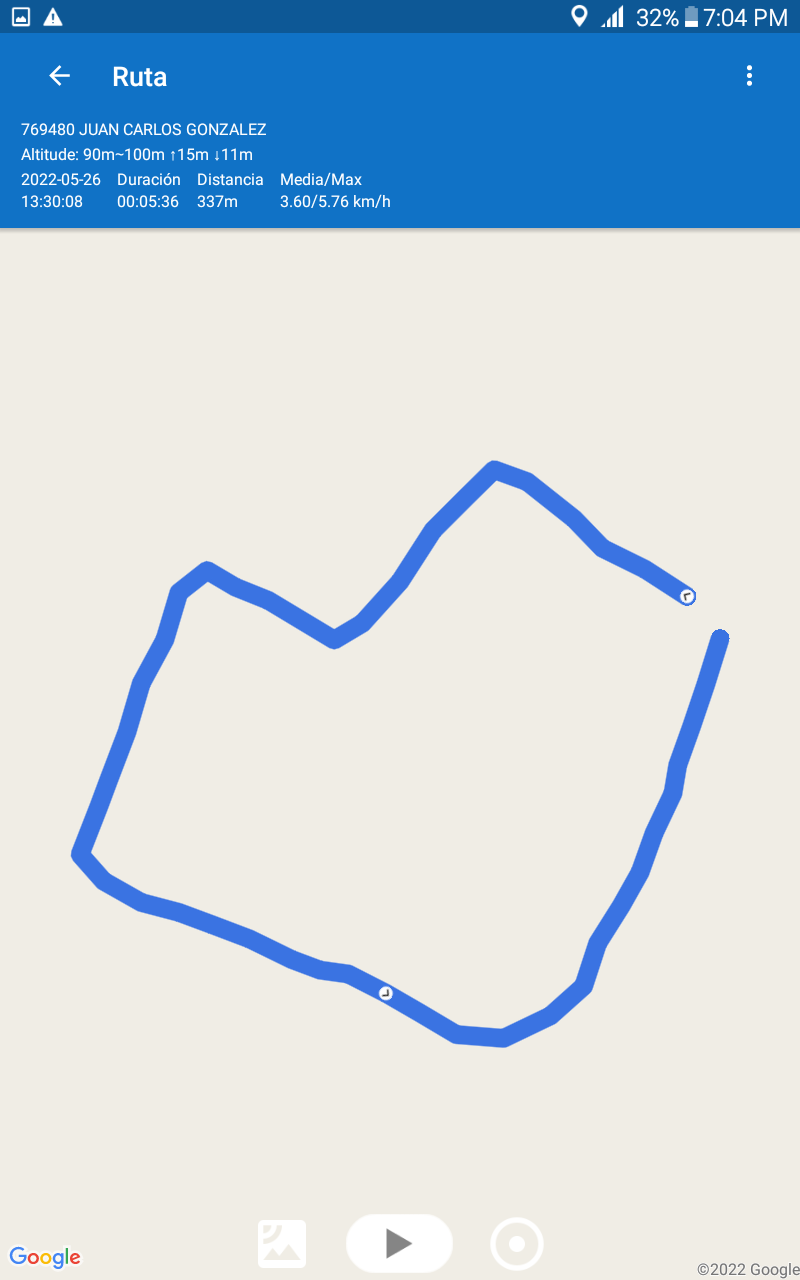
Task: Play the route animation
Action: point(399,1243)
